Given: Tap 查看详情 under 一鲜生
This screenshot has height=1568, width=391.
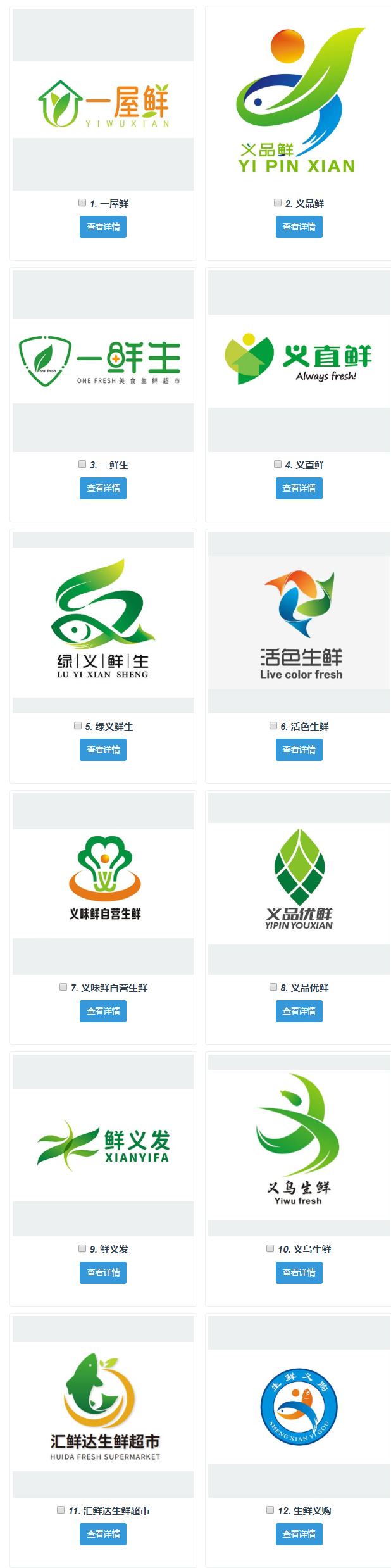Looking at the screenshot, I should point(103,488).
